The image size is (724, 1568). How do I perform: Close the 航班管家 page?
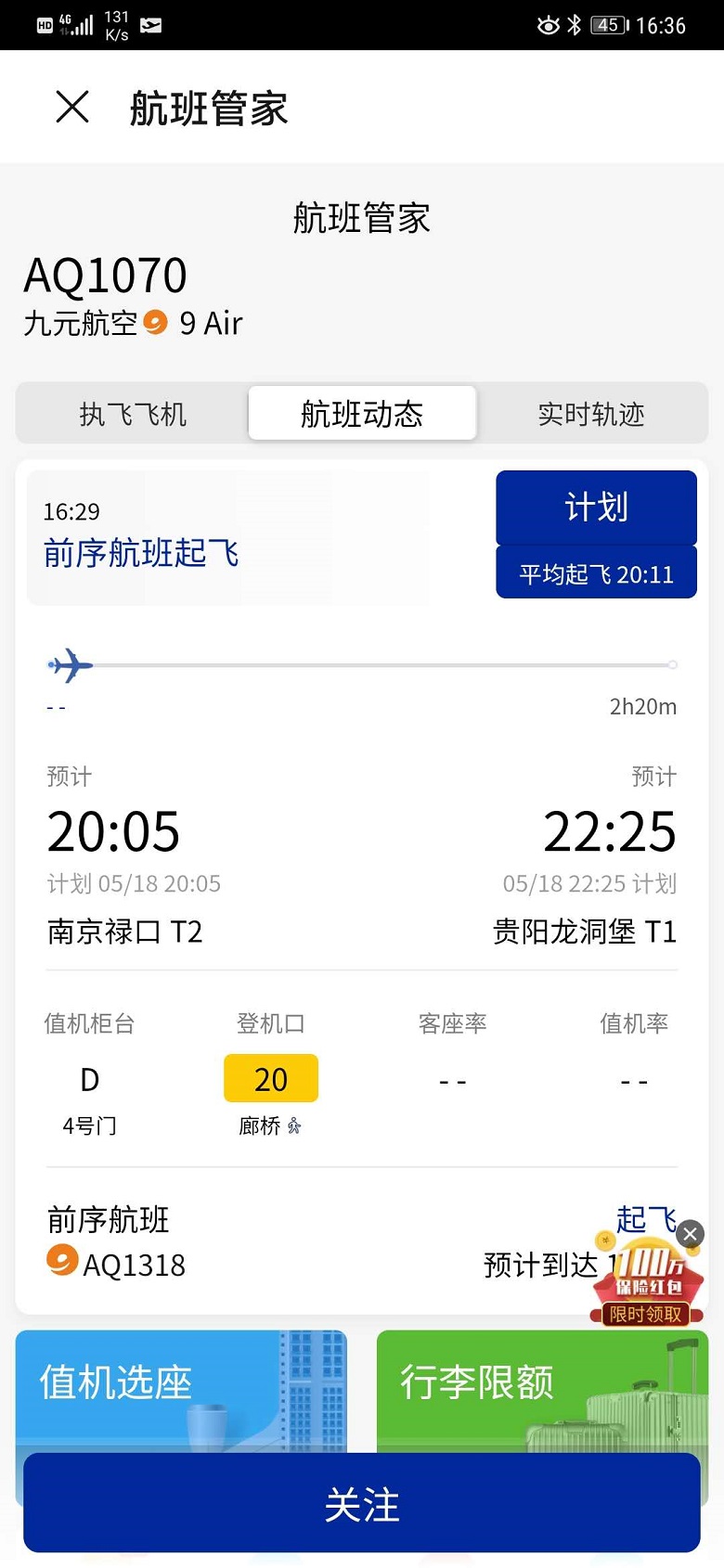pos(72,108)
